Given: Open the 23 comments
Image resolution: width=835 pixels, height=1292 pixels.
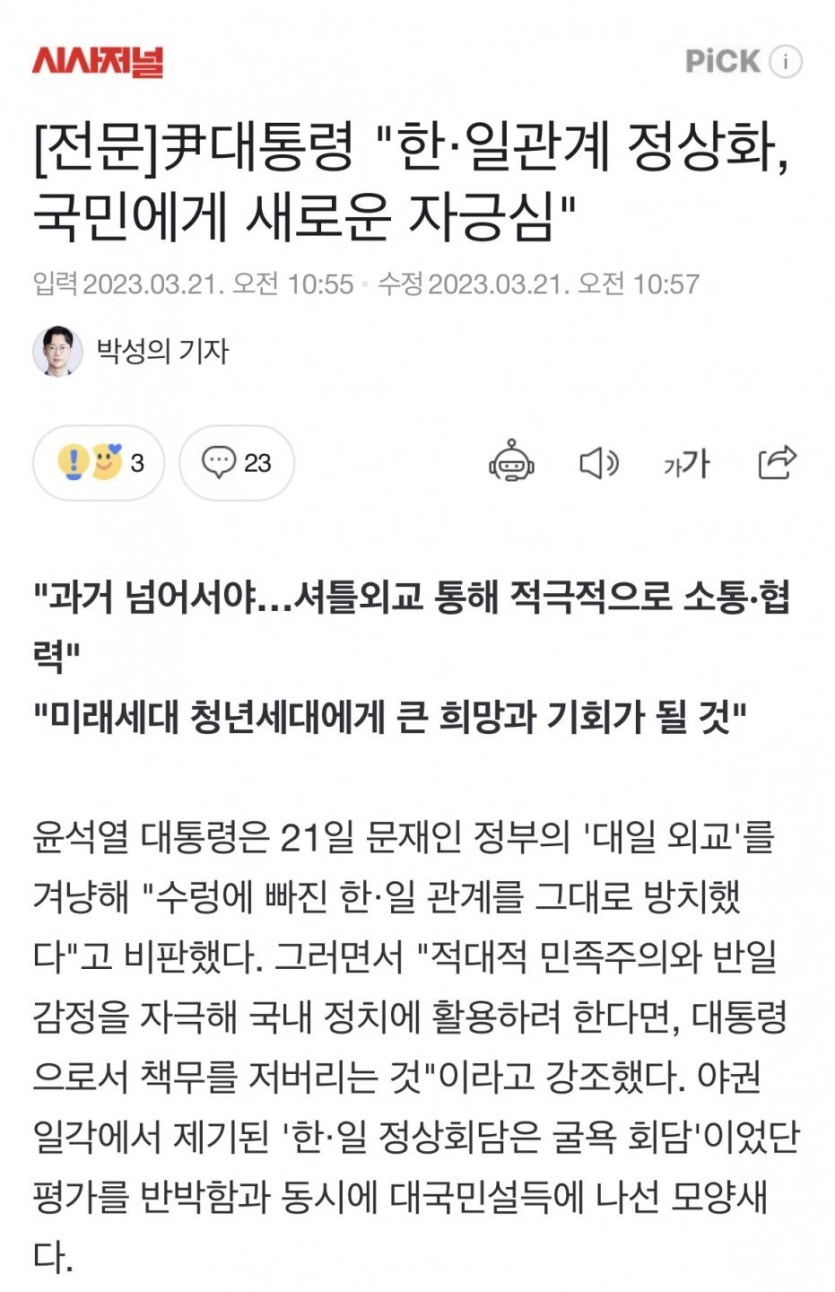Looking at the screenshot, I should pyautogui.click(x=237, y=463).
